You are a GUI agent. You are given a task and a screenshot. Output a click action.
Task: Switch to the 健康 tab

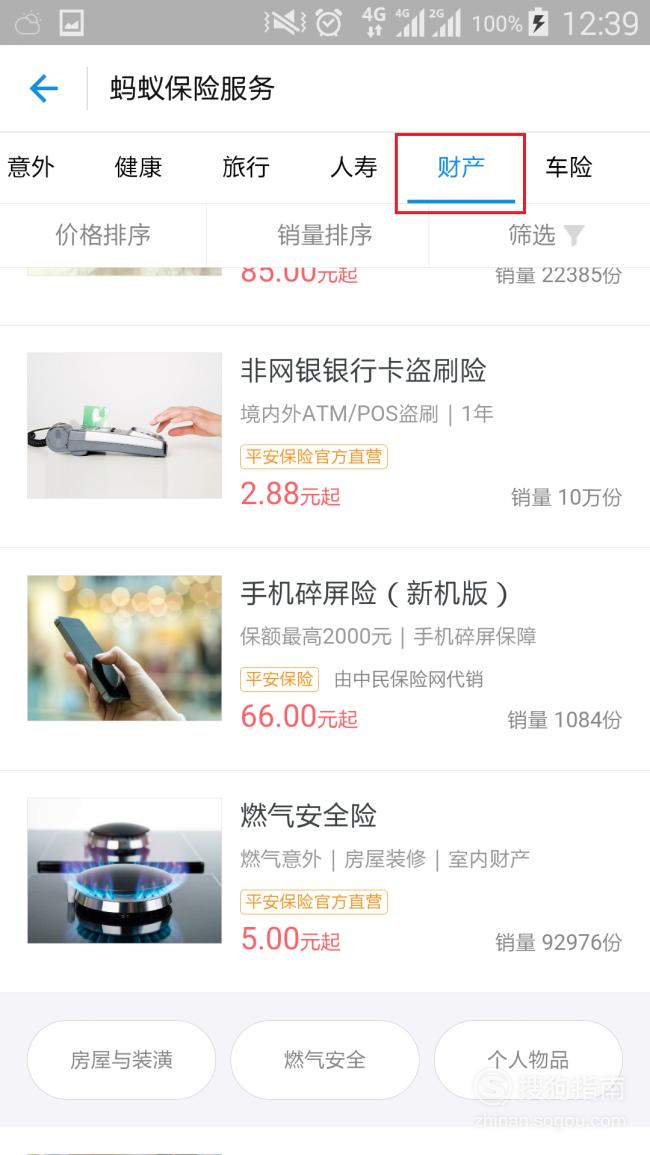pyautogui.click(x=138, y=167)
